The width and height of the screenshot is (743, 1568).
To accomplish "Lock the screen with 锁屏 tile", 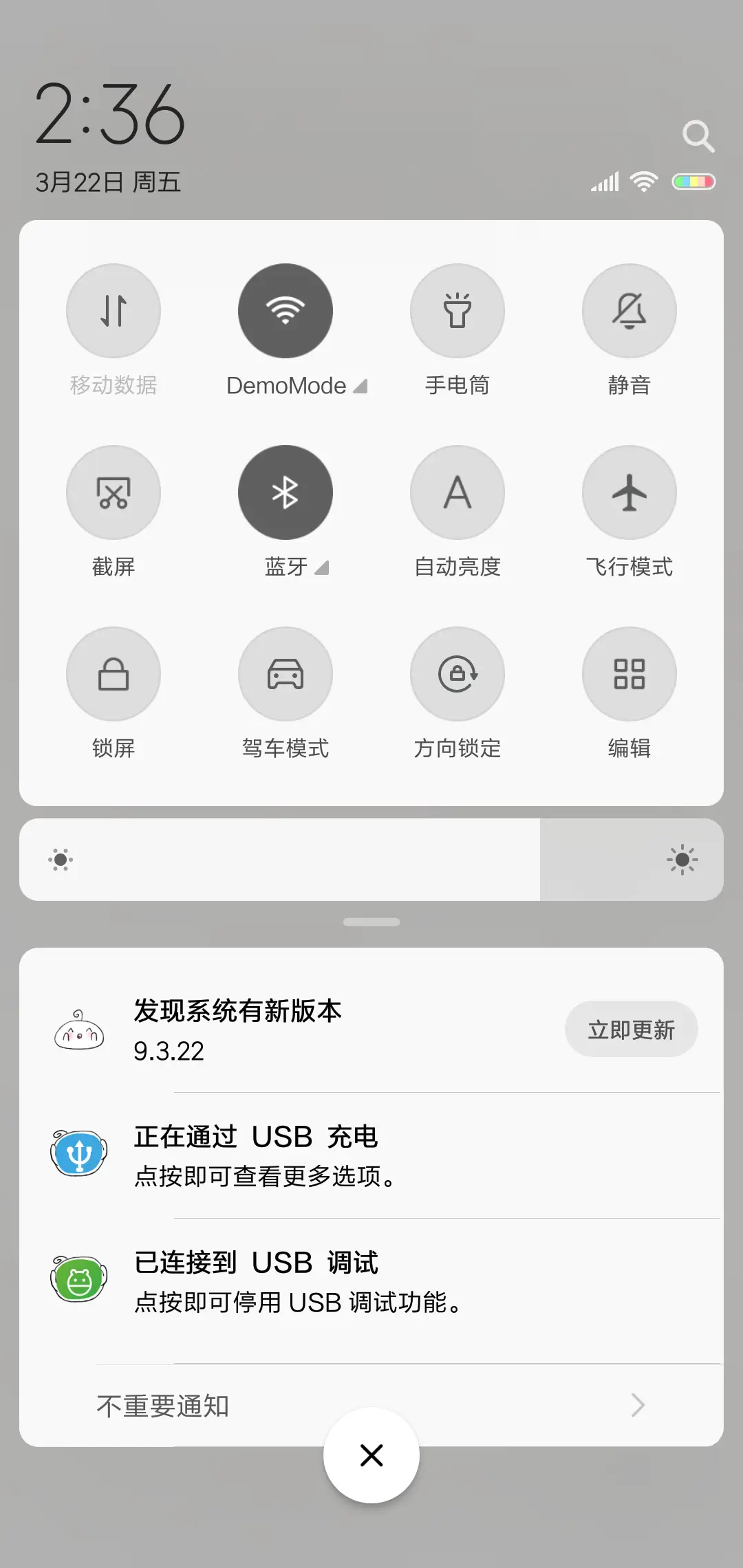I will (114, 674).
